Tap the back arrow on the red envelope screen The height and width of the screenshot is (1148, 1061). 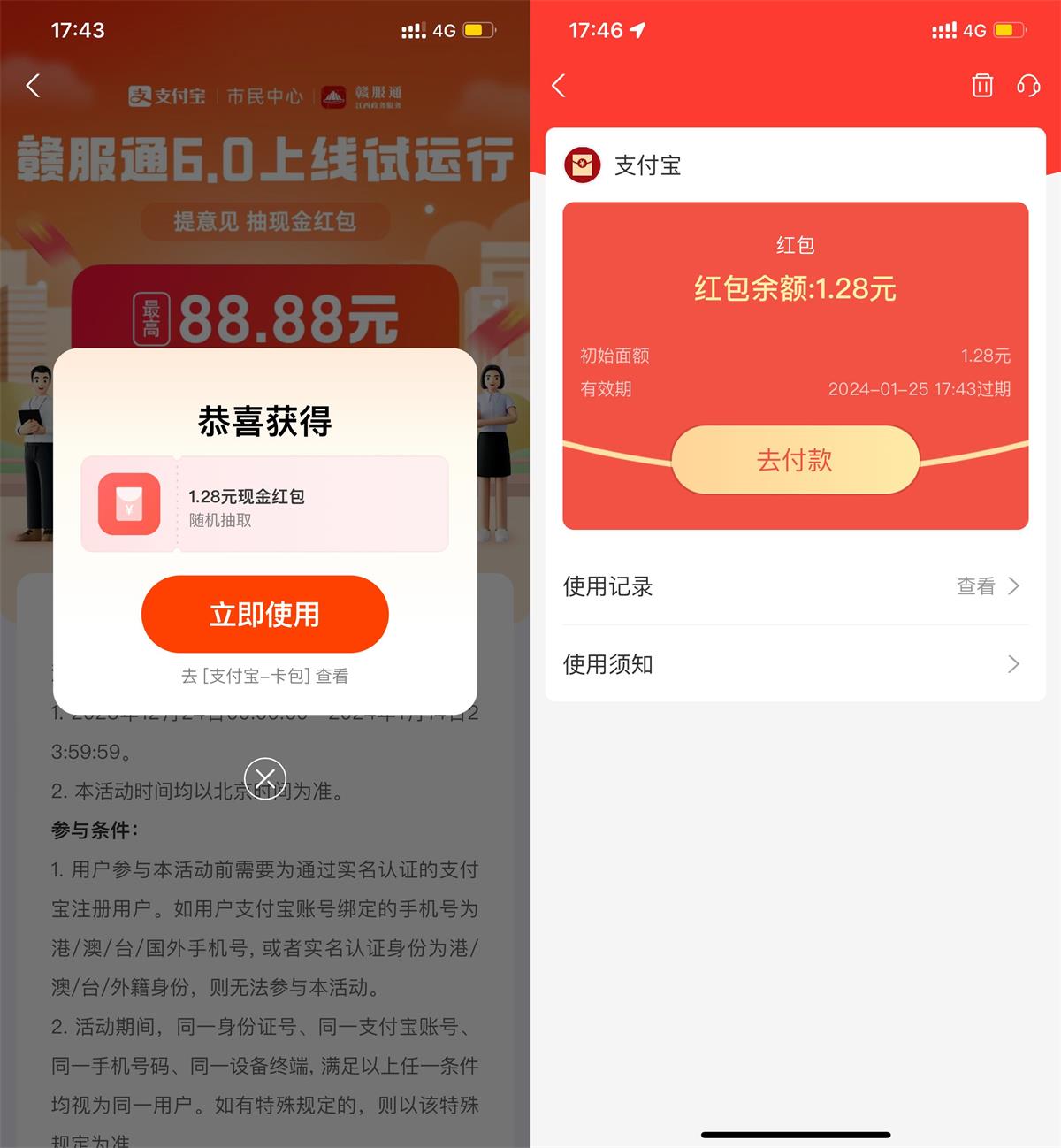(558, 86)
